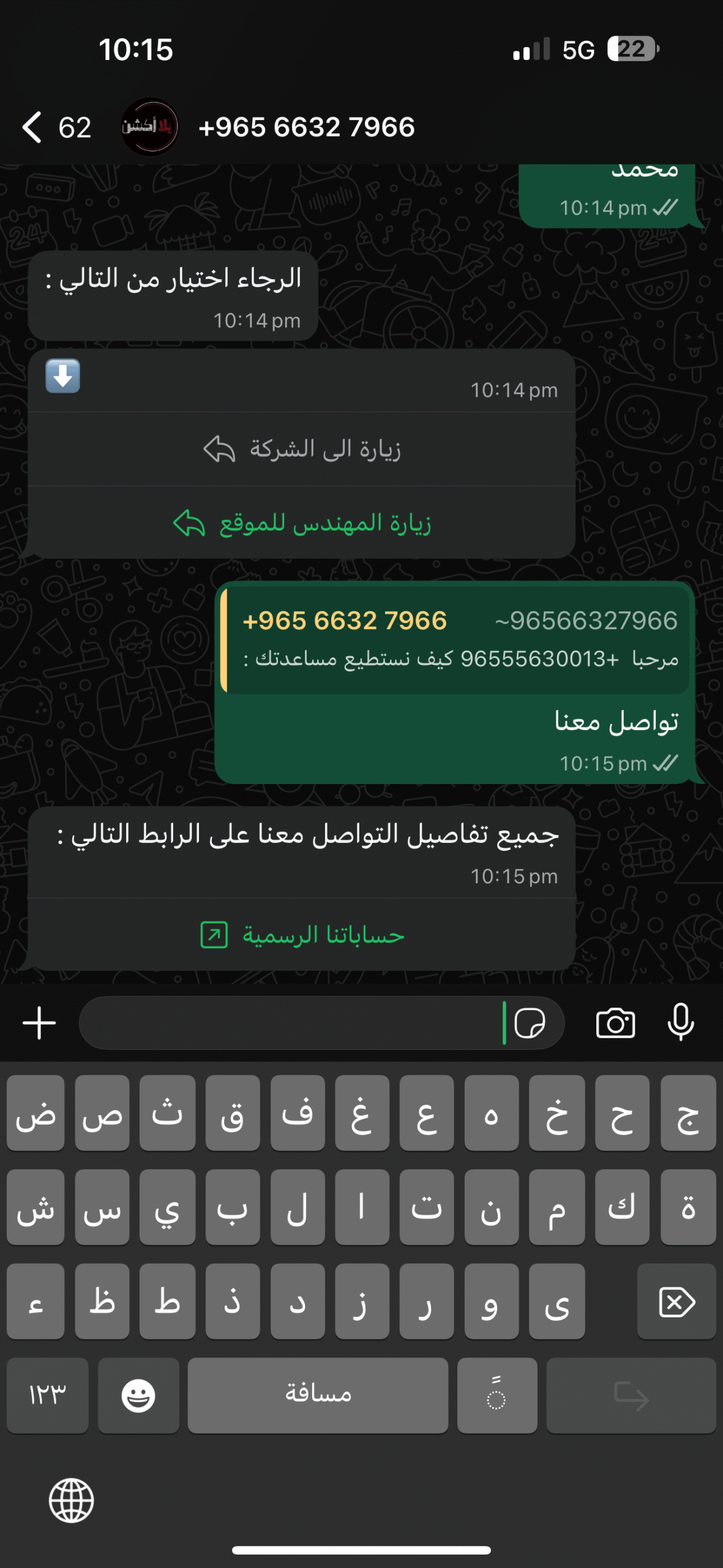This screenshot has height=1568, width=723.
Task: Open the حساباتنا الرسمية link button
Action: (301, 935)
